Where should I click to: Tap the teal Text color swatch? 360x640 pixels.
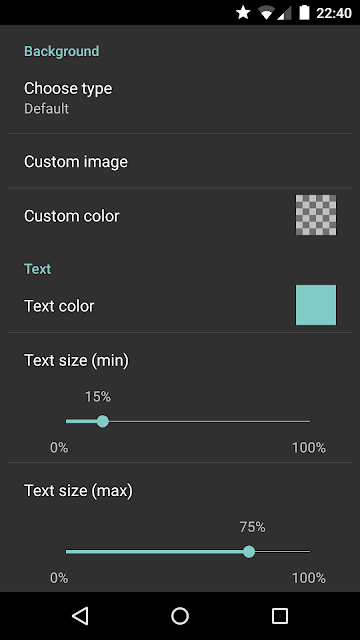[316, 305]
